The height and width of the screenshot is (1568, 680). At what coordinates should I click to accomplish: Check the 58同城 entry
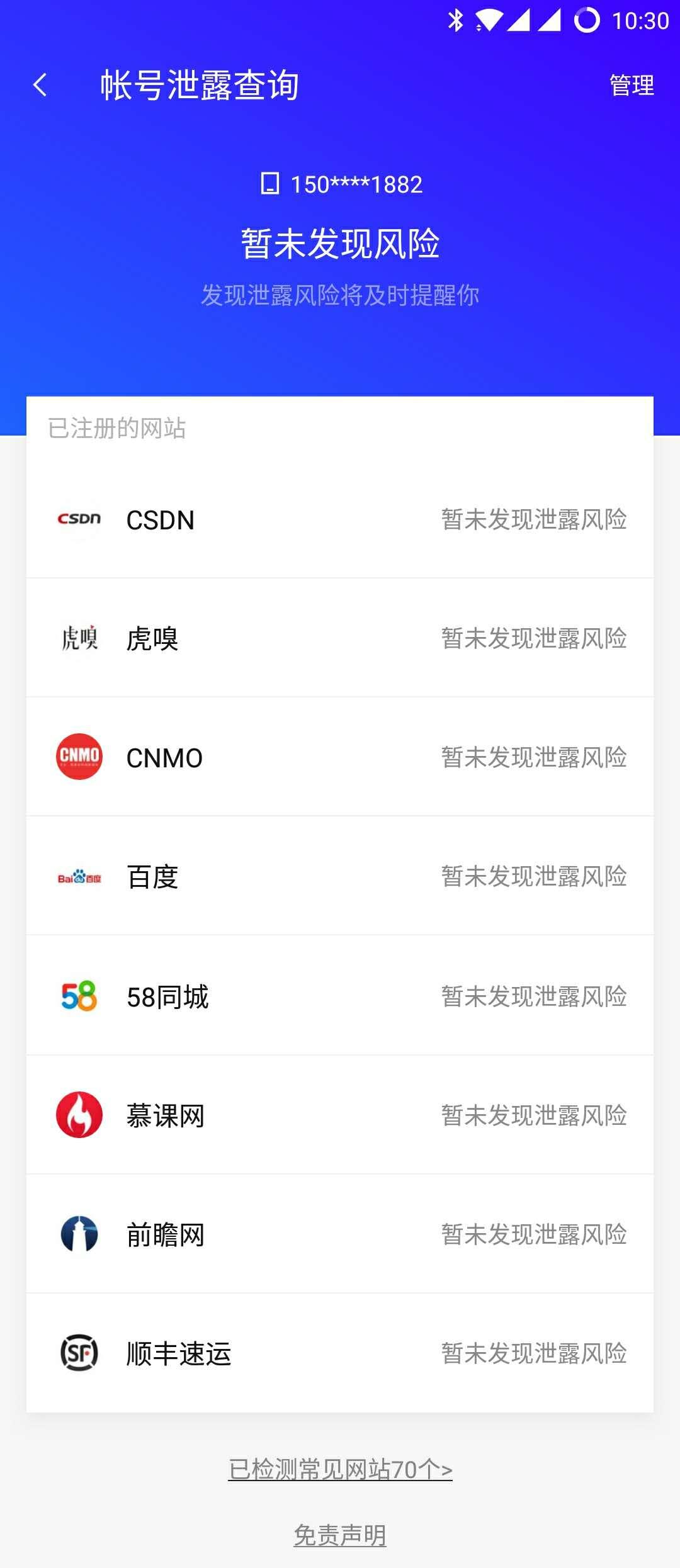pos(340,996)
